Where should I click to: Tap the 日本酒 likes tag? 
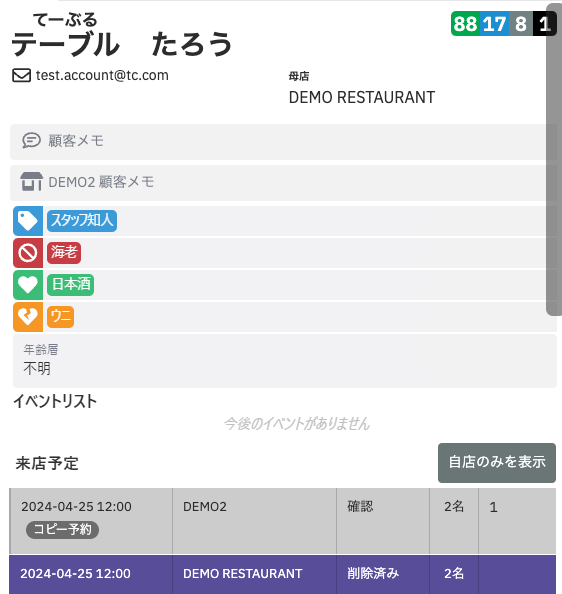(70, 284)
